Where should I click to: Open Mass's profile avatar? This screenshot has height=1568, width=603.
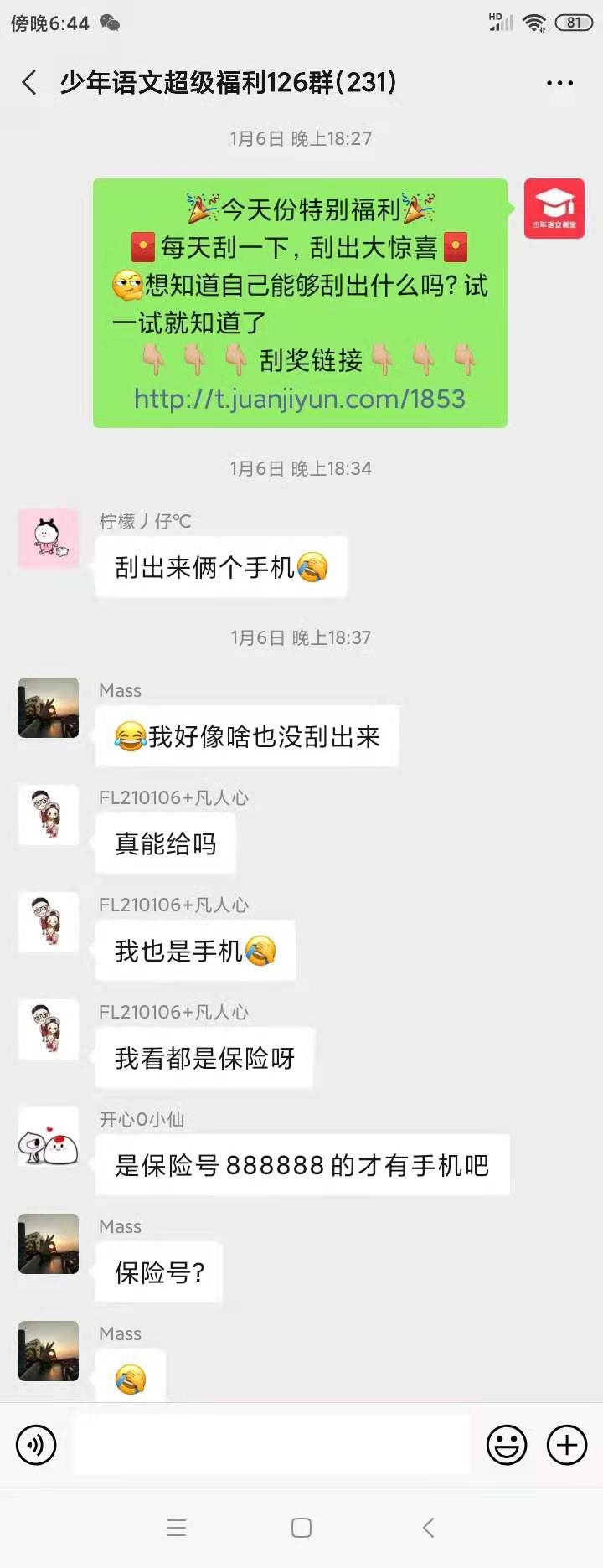(x=48, y=708)
